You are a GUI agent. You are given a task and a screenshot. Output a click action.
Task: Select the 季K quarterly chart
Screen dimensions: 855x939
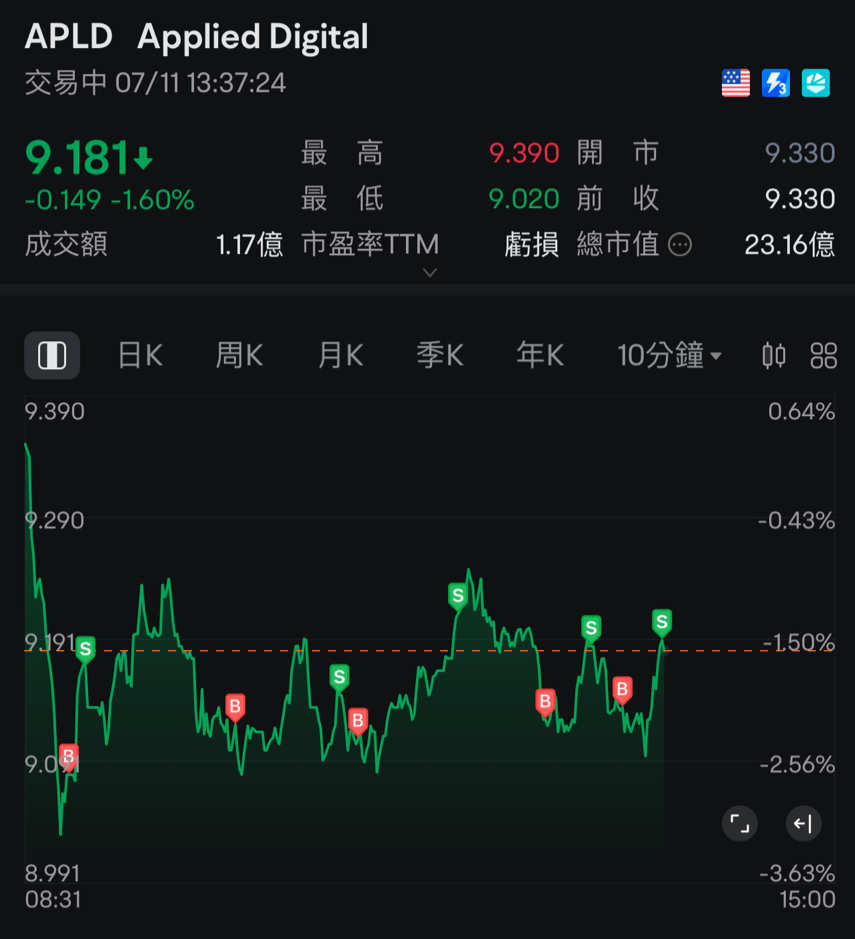click(x=440, y=355)
